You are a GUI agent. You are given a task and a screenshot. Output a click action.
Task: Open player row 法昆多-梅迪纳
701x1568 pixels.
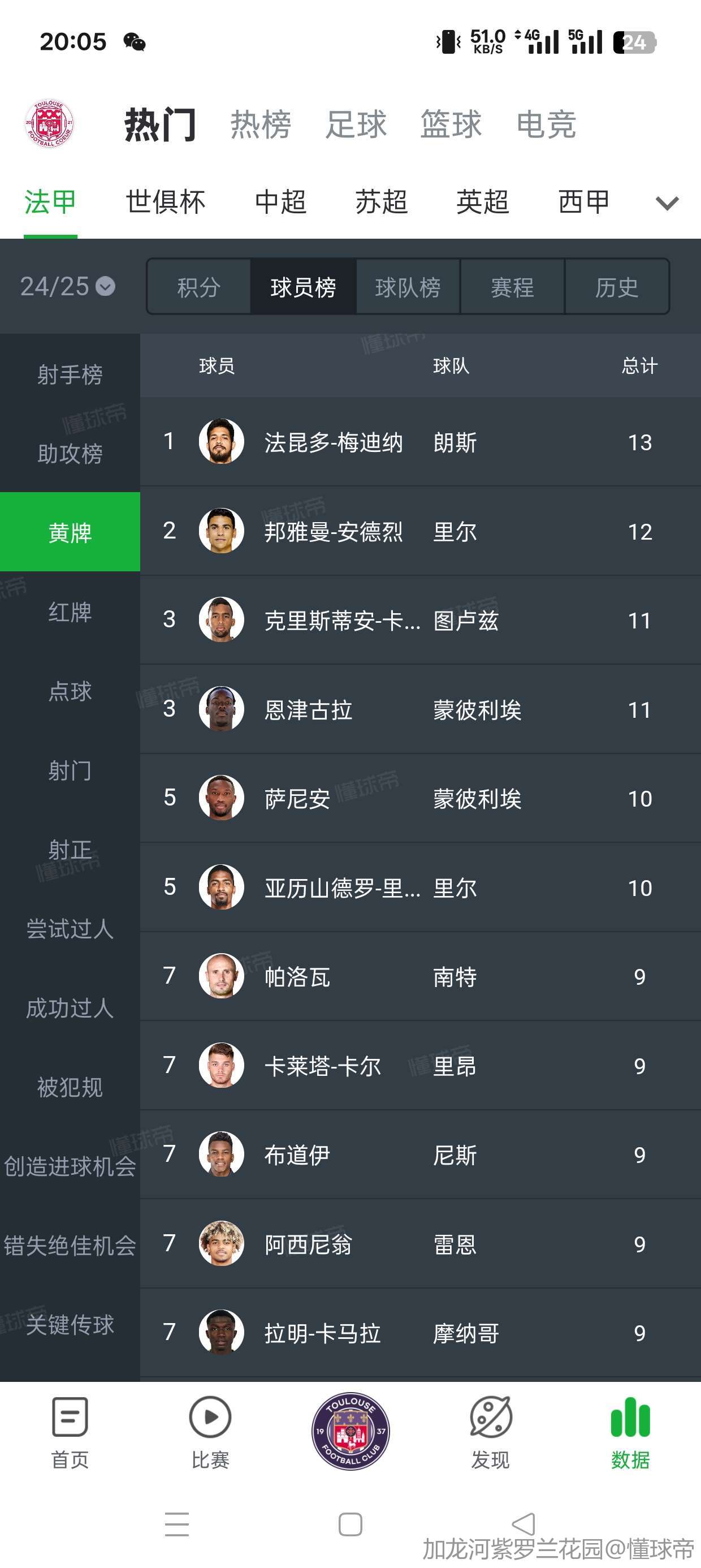pos(421,441)
